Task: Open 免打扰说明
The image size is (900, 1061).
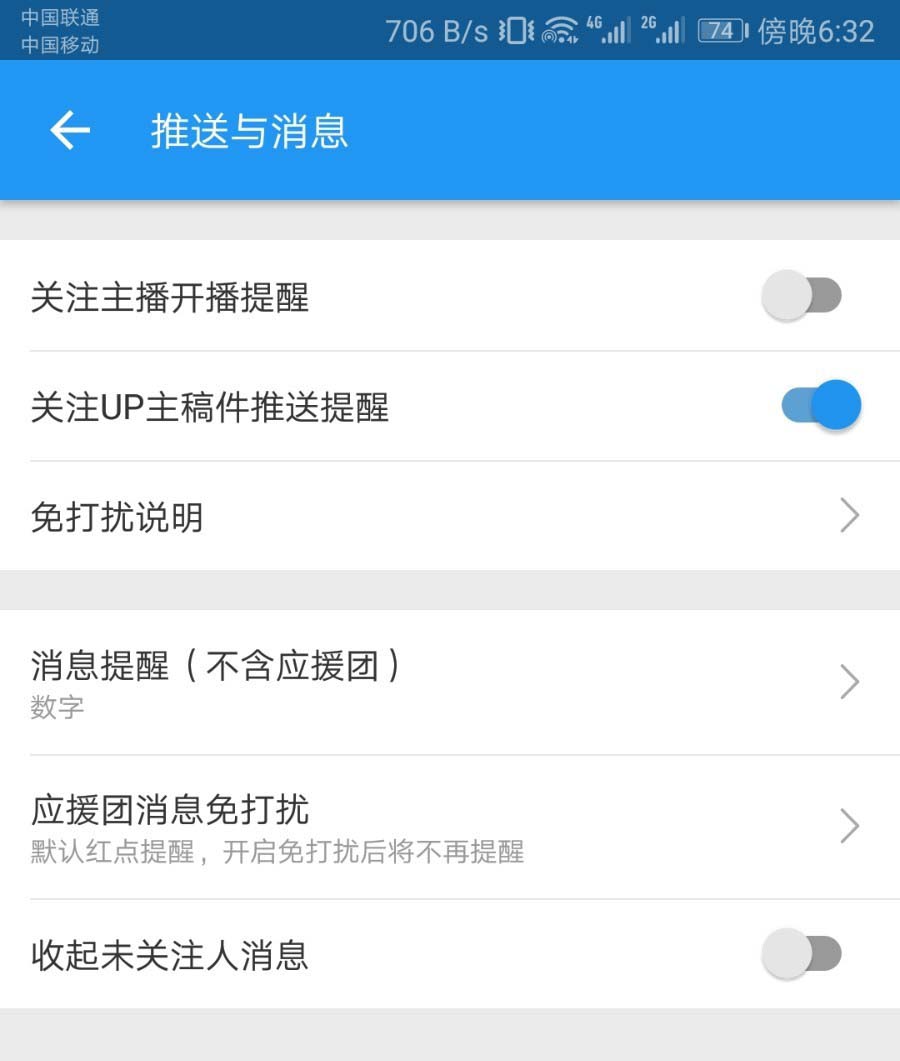Action: click(450, 516)
